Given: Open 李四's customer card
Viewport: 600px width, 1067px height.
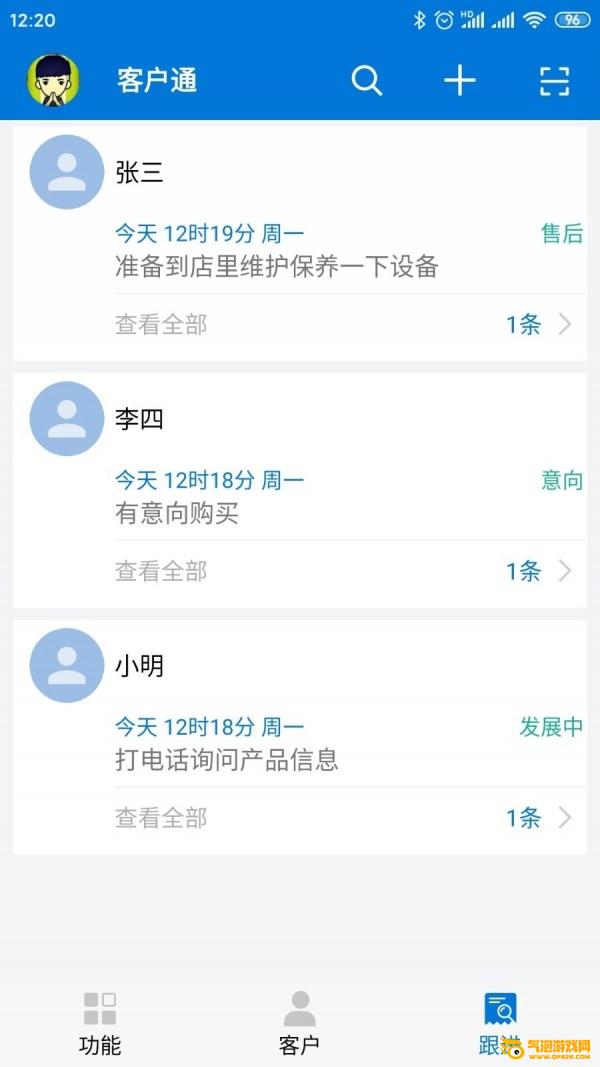Looking at the screenshot, I should click(300, 447).
